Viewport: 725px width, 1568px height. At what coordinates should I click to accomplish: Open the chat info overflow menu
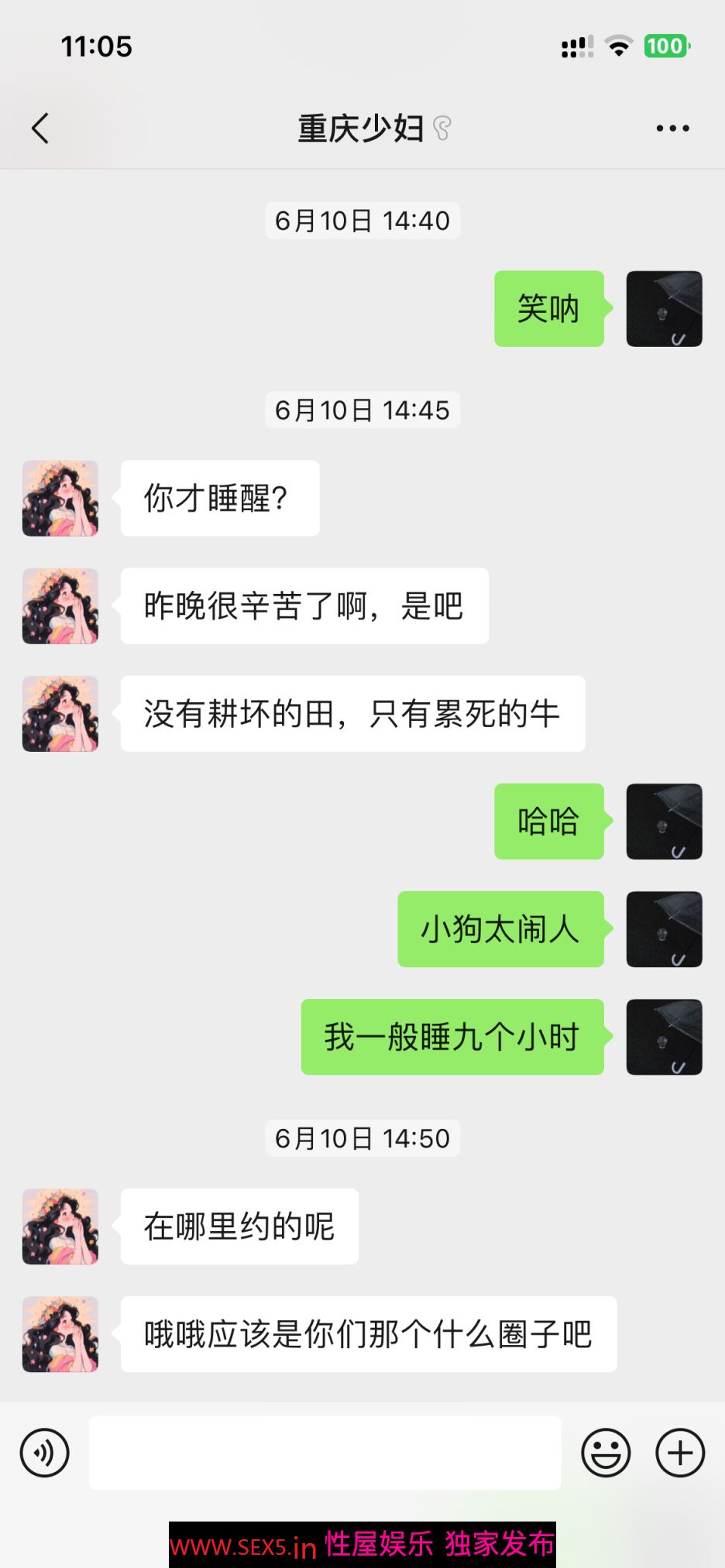point(672,129)
